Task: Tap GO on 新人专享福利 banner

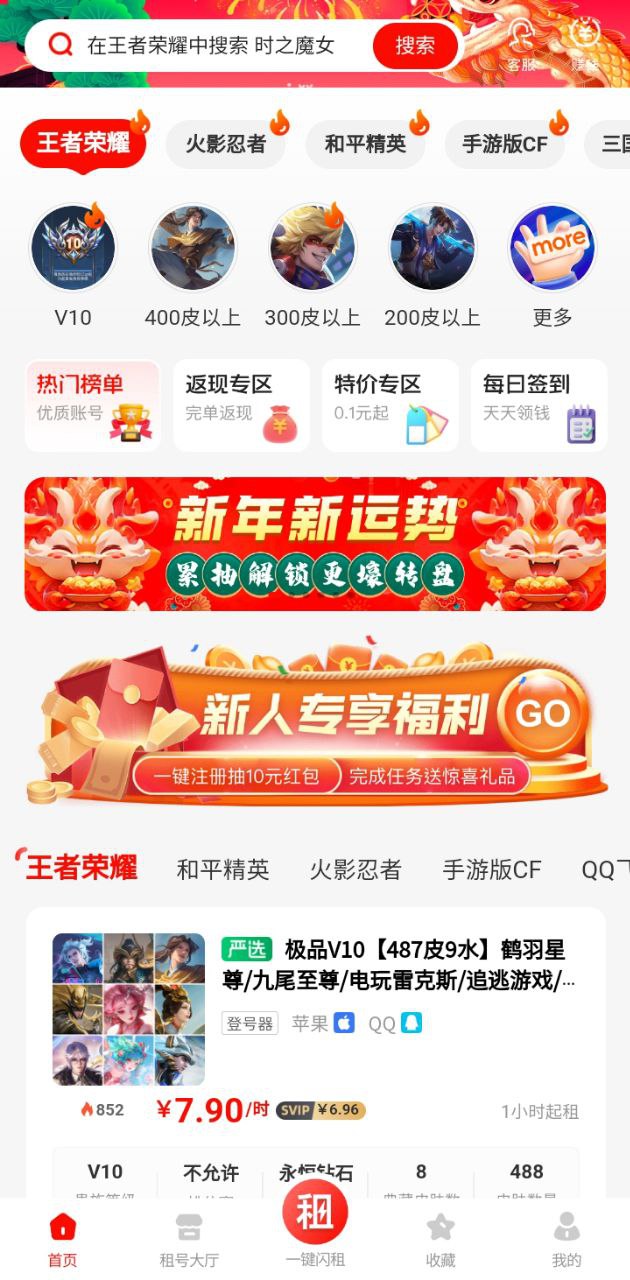Action: click(543, 713)
